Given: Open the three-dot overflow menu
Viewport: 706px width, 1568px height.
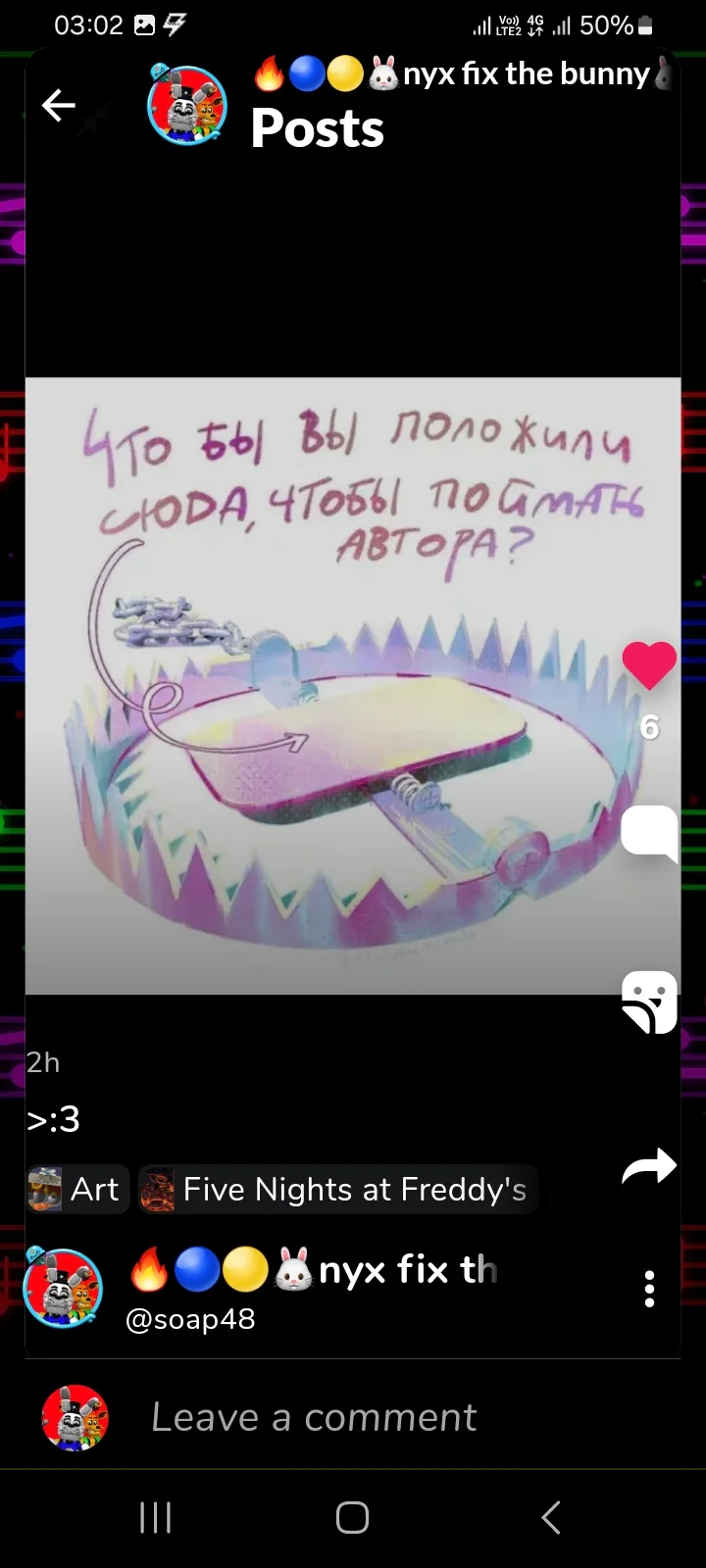Looking at the screenshot, I should pyautogui.click(x=649, y=1289).
